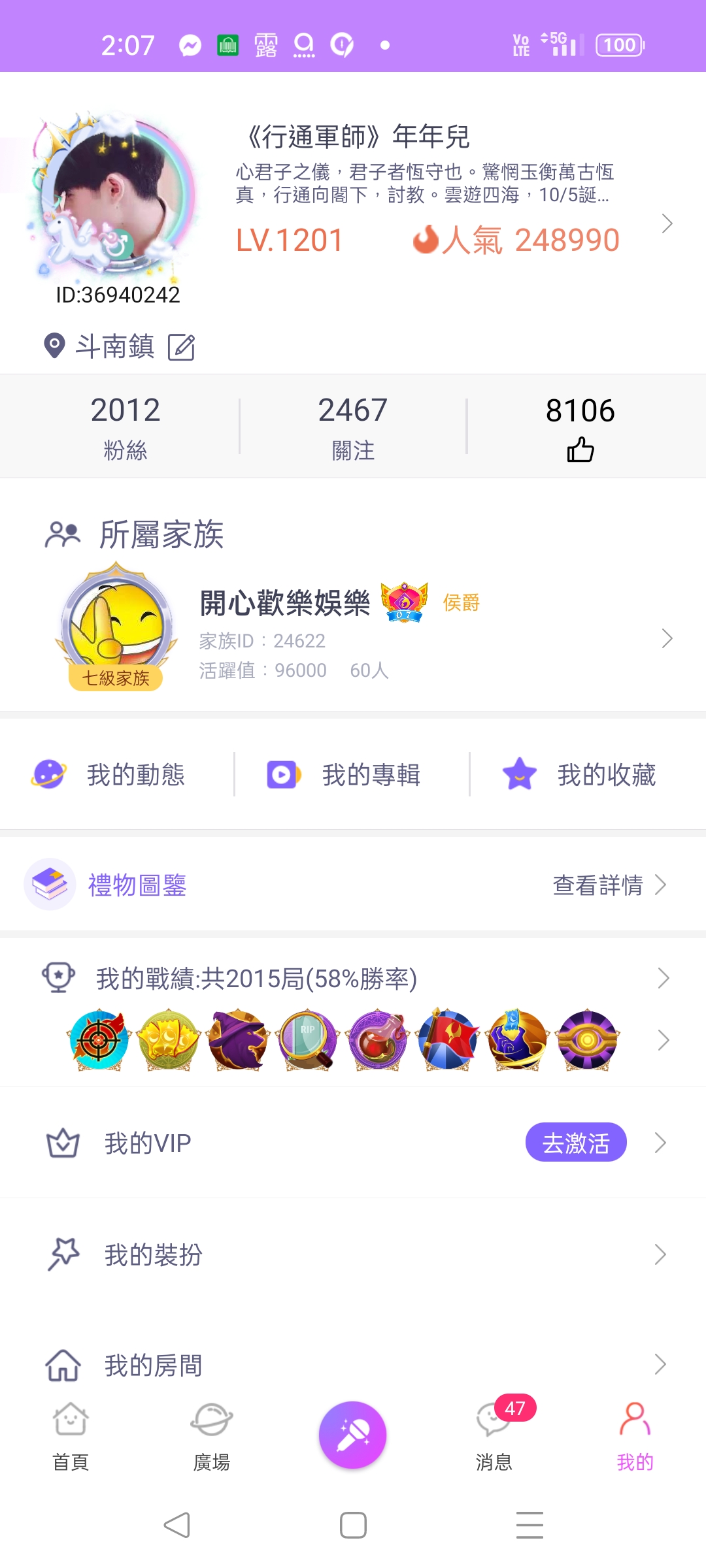Viewport: 706px width, 1568px height.
Task: Open 我的收藏
Action: (587, 775)
